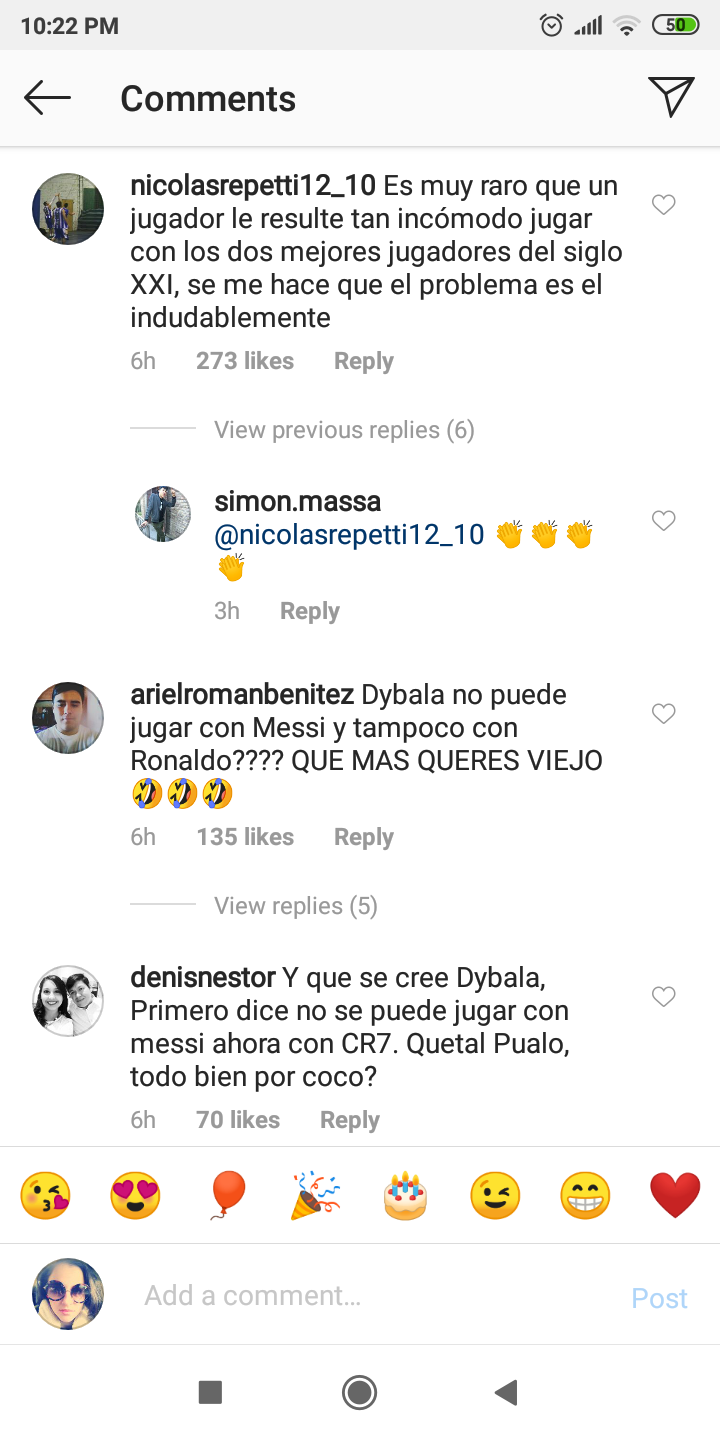
Task: Reply to nicolasrepetti12_10's comment
Action: click(363, 361)
